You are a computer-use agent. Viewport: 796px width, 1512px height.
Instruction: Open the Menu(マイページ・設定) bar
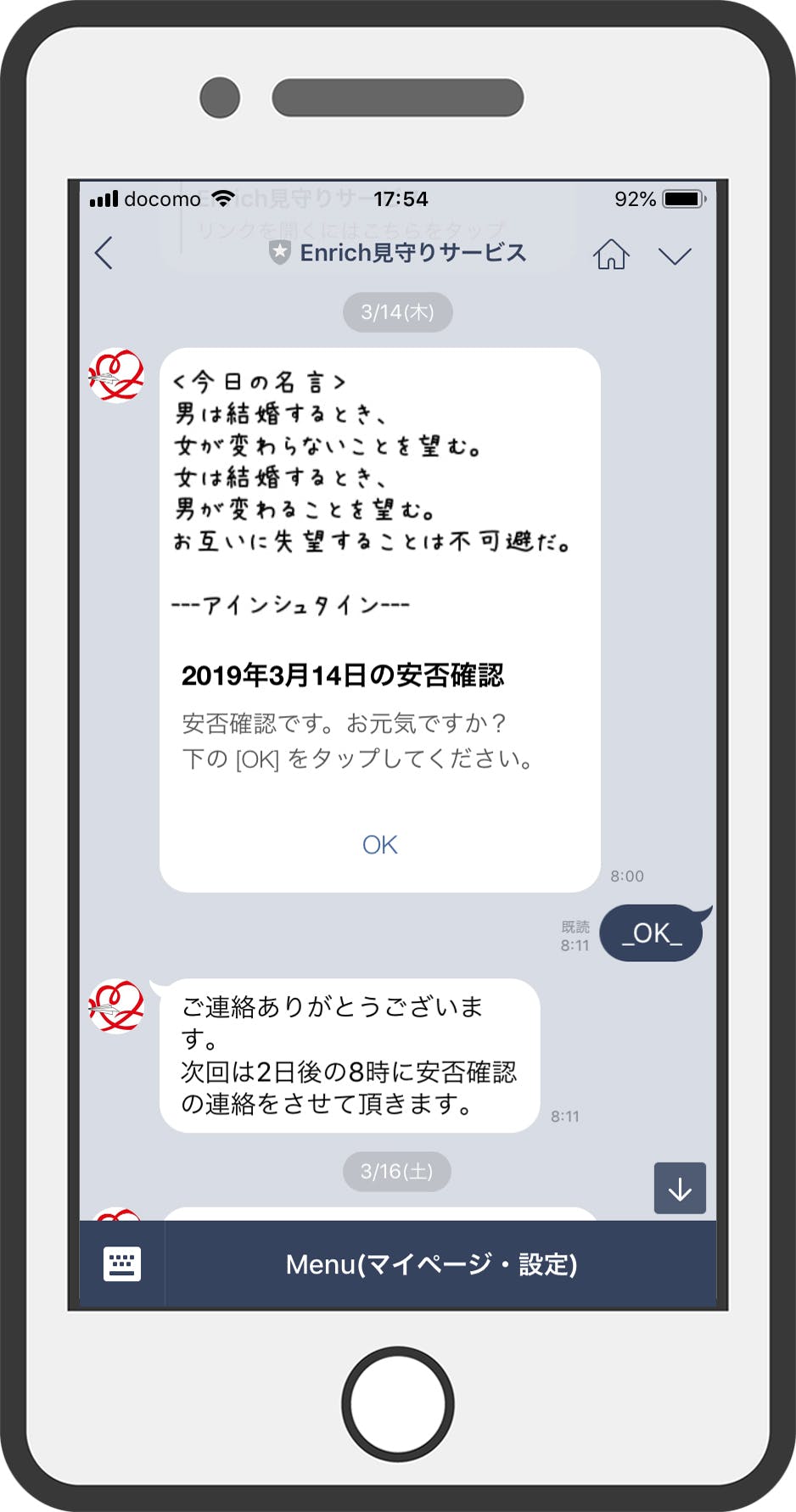[x=431, y=1264]
